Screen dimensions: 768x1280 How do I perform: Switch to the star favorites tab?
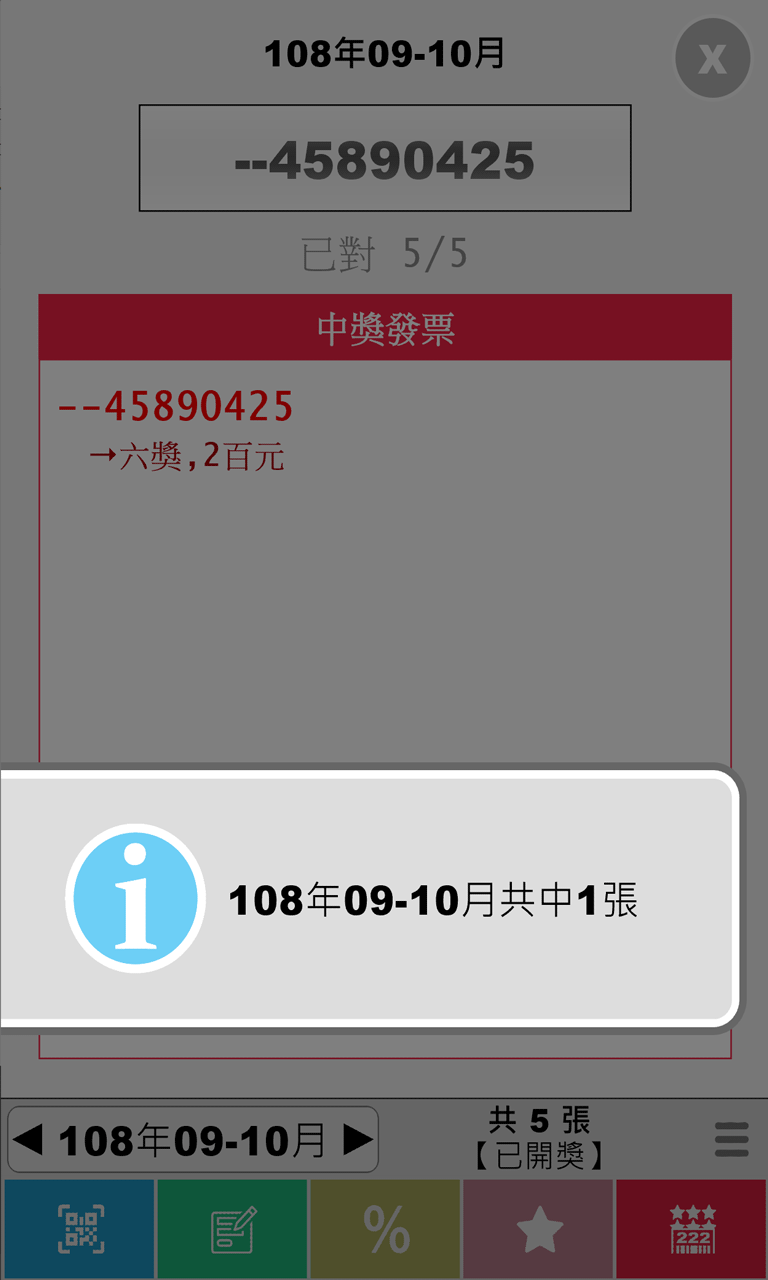coord(538,1229)
